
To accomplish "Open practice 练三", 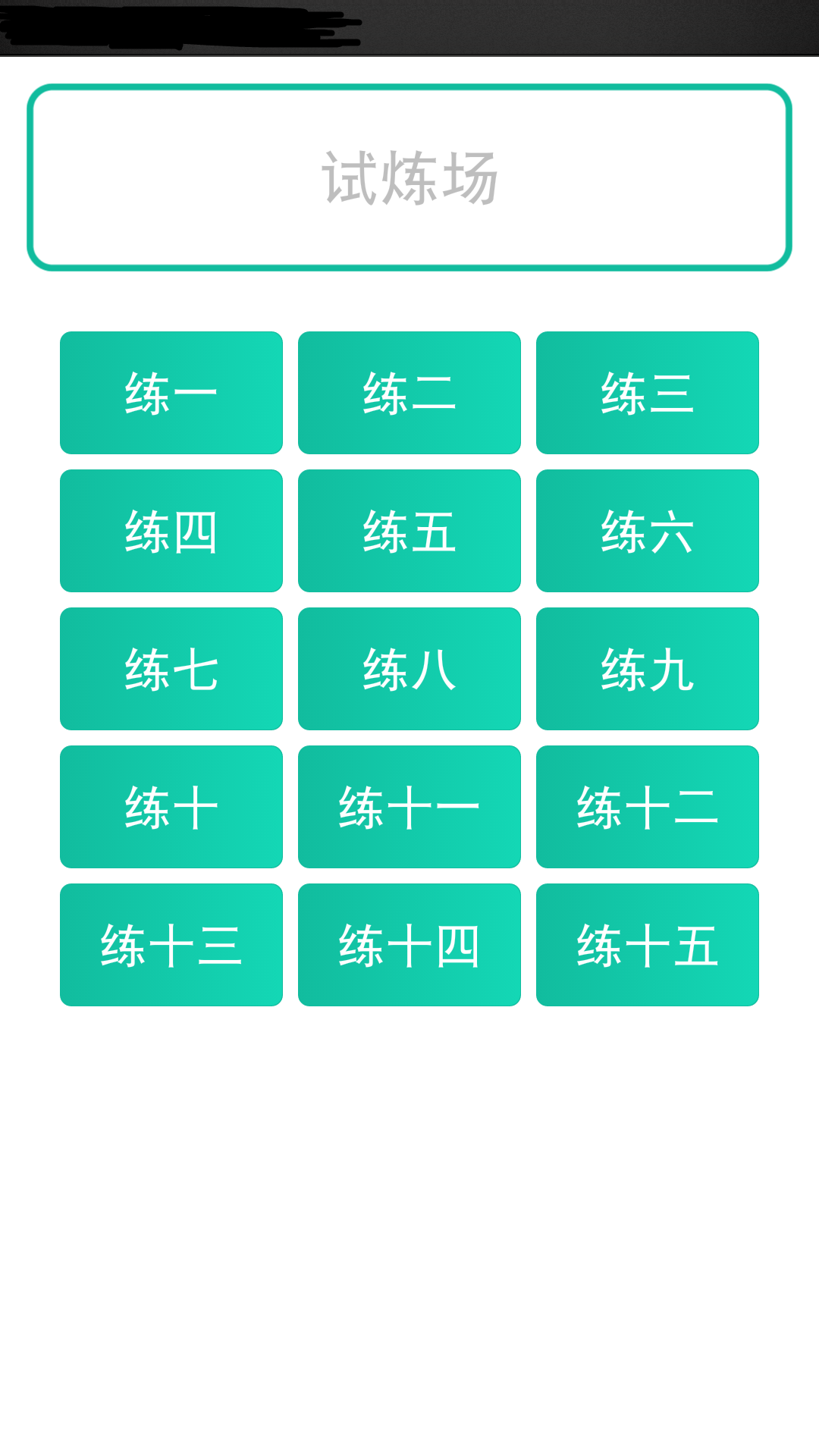I will (x=648, y=393).
